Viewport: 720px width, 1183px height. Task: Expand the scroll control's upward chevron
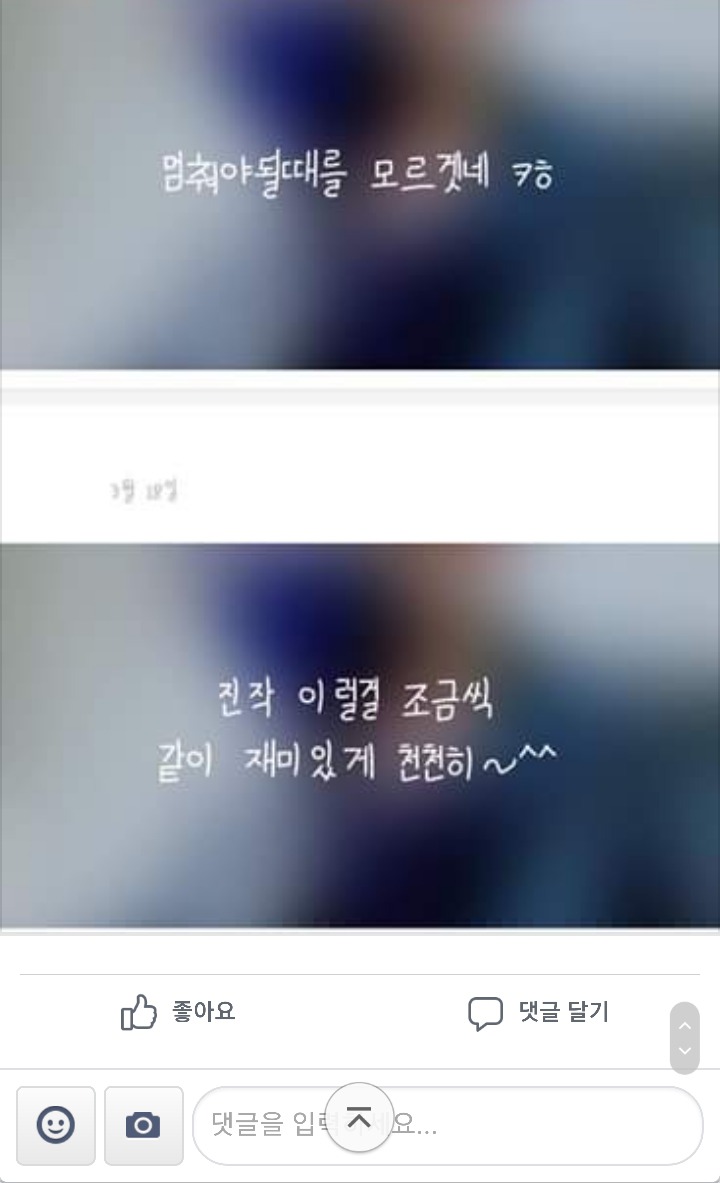[x=684, y=1025]
